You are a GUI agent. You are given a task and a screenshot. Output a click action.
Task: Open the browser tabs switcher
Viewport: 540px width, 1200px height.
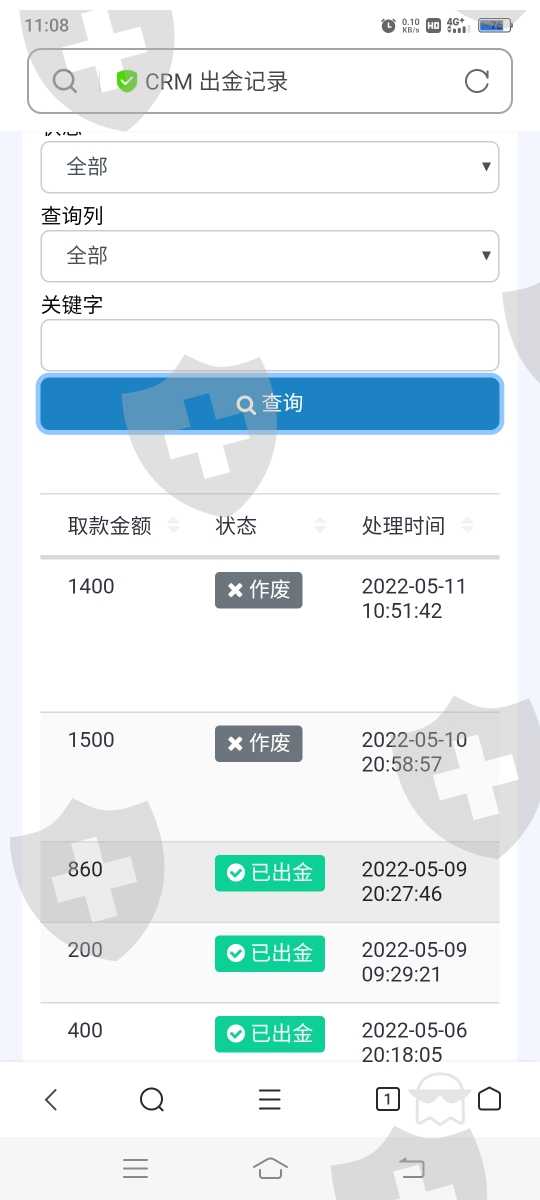pyautogui.click(x=388, y=1100)
